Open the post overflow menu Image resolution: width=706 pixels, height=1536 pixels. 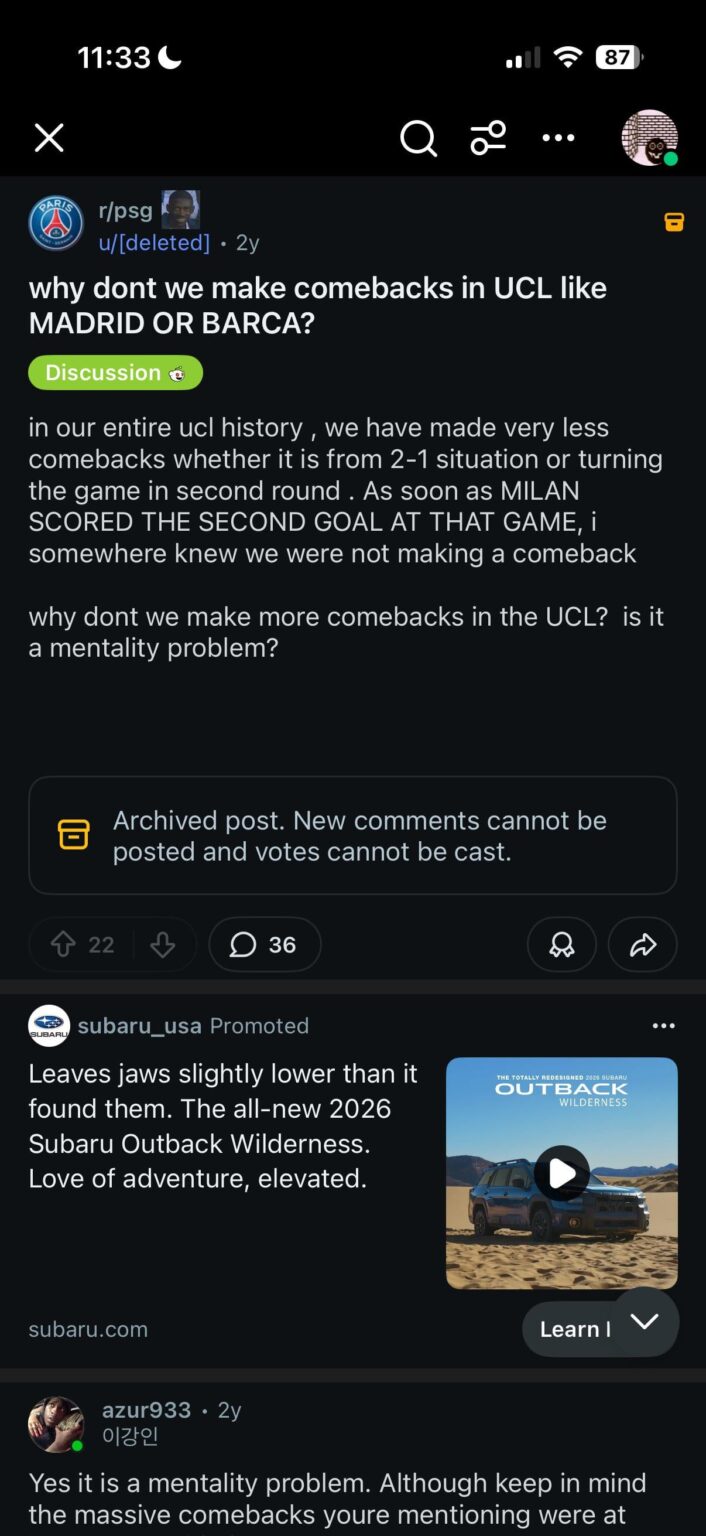pyautogui.click(x=558, y=138)
